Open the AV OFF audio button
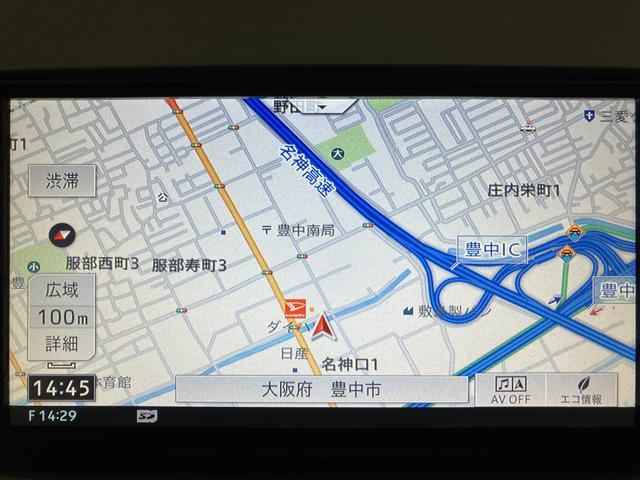The width and height of the screenshot is (640, 480). tap(511, 389)
